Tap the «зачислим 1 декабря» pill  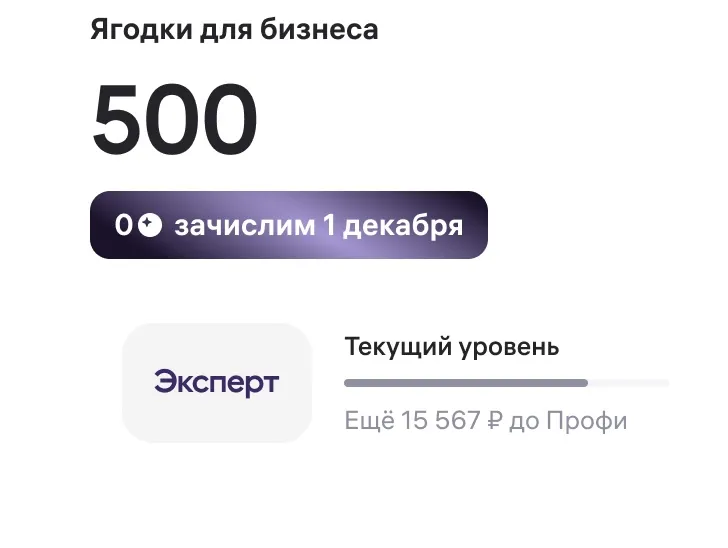coord(288,225)
